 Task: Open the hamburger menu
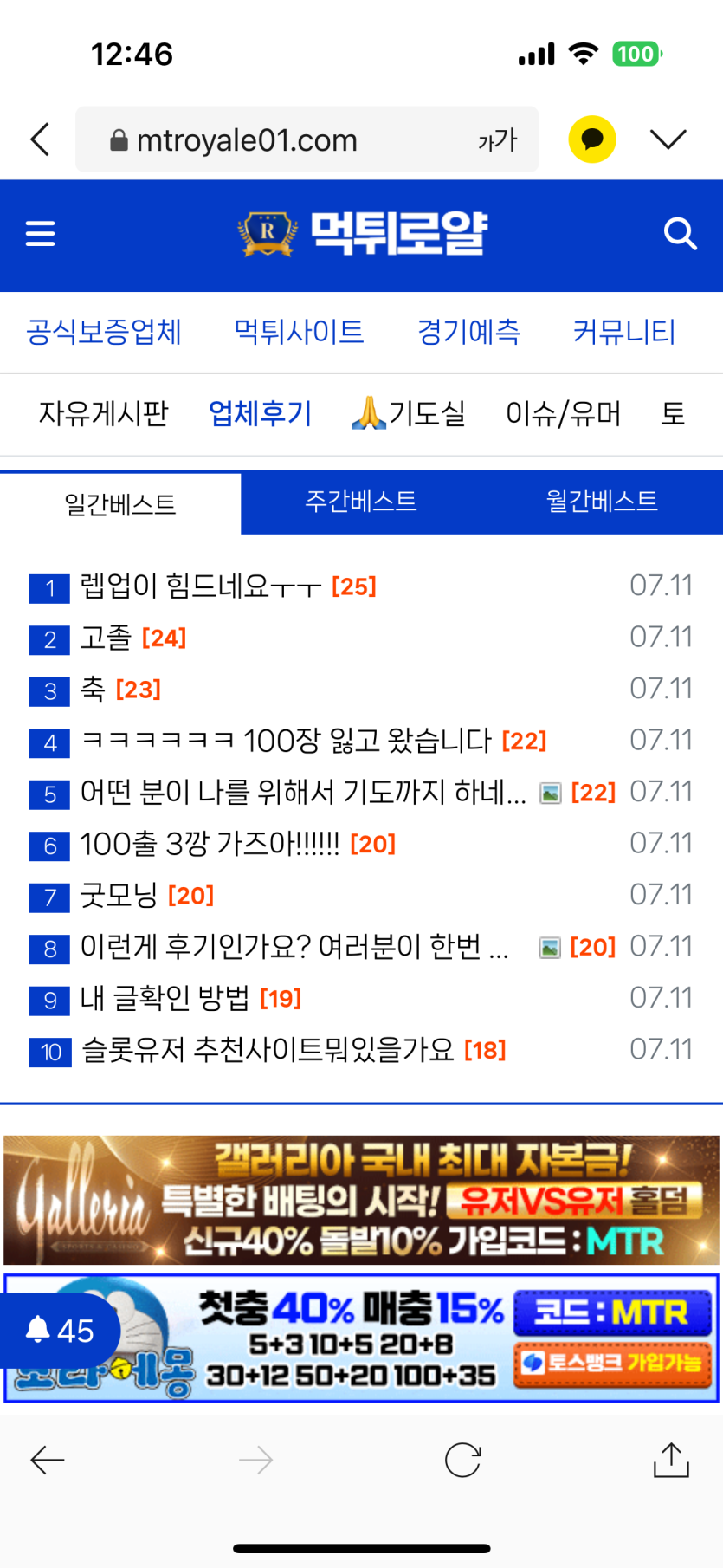tap(41, 234)
